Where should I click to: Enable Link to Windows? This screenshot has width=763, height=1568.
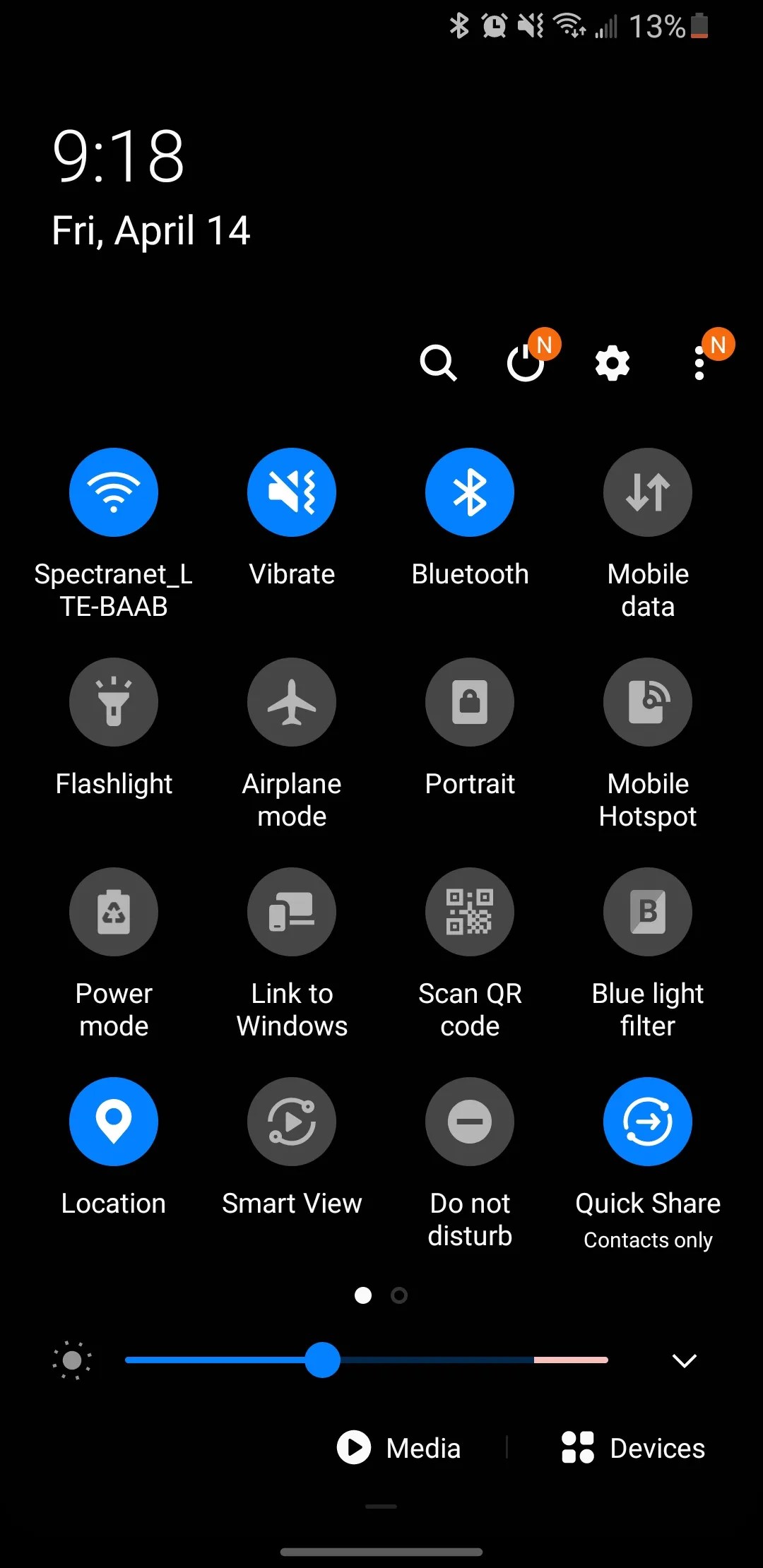[292, 912]
